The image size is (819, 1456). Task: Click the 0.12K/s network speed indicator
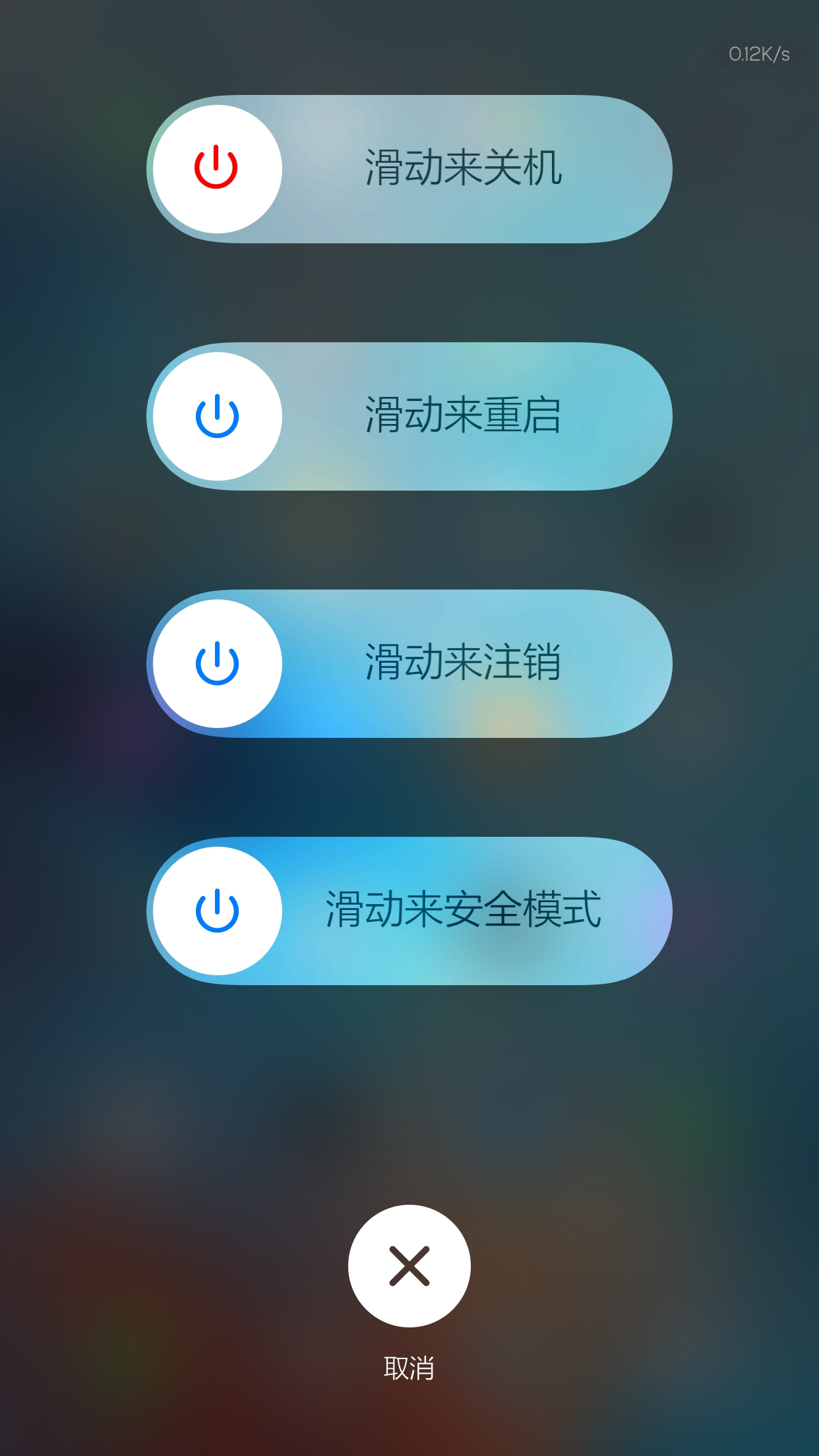(x=758, y=55)
